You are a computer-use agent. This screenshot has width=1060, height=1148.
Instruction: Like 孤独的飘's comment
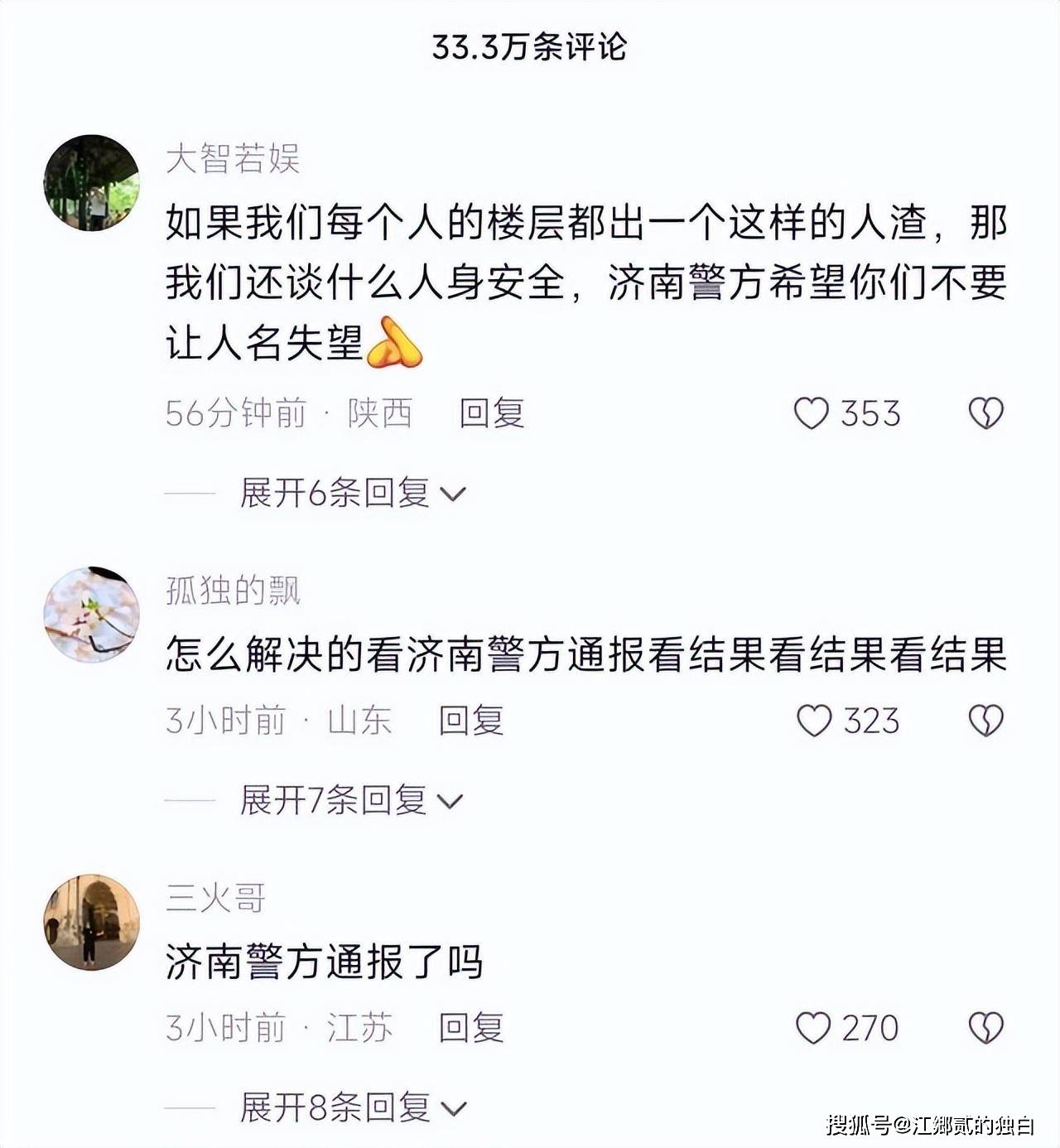click(x=813, y=721)
